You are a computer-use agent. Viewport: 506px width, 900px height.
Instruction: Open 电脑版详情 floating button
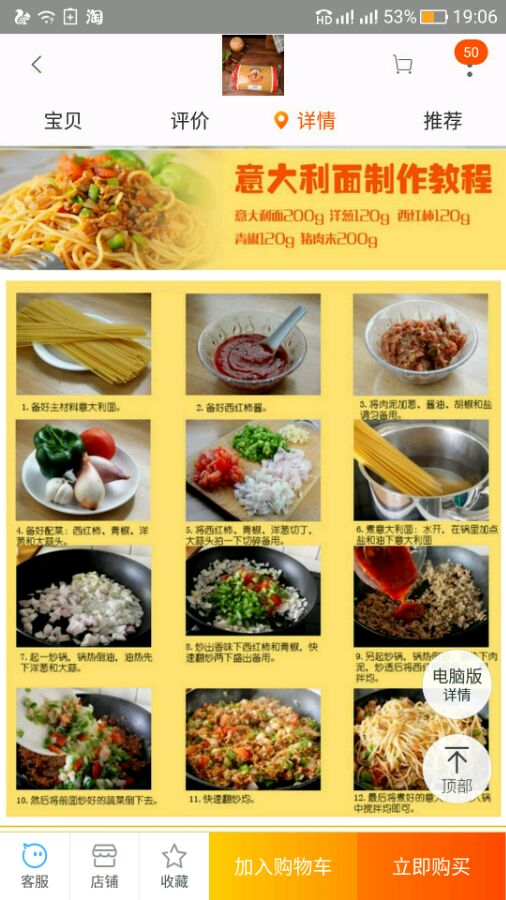tap(457, 684)
